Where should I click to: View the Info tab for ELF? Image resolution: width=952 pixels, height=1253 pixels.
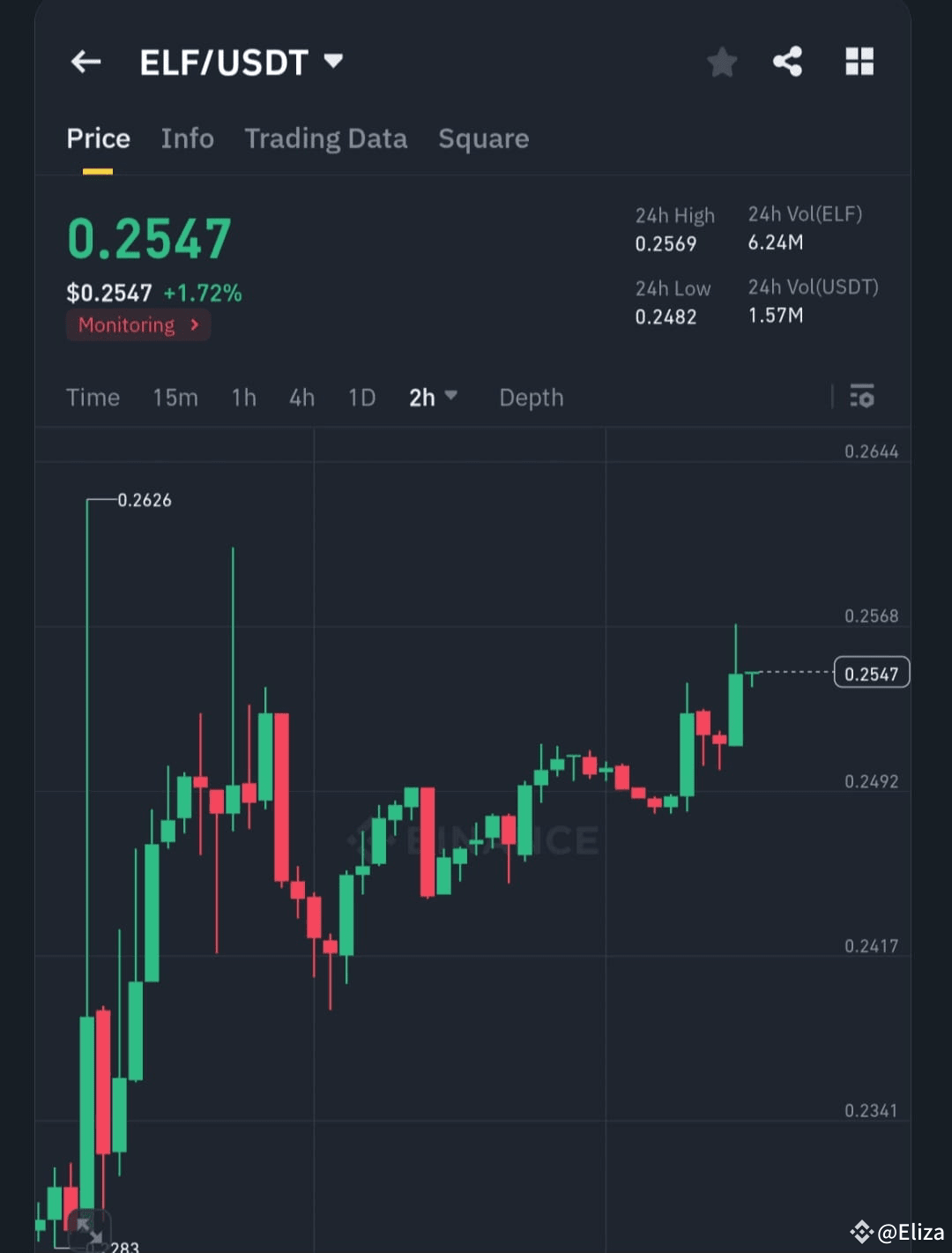click(187, 138)
